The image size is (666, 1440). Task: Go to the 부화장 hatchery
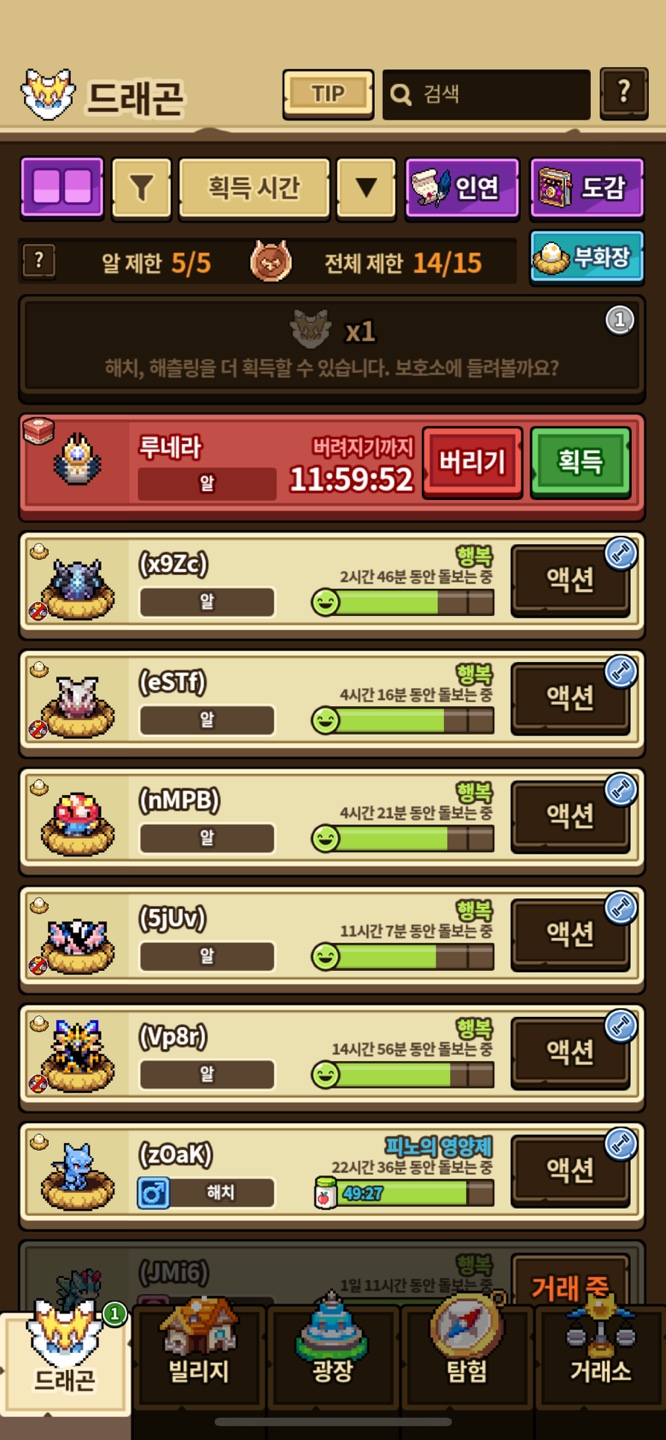[586, 258]
